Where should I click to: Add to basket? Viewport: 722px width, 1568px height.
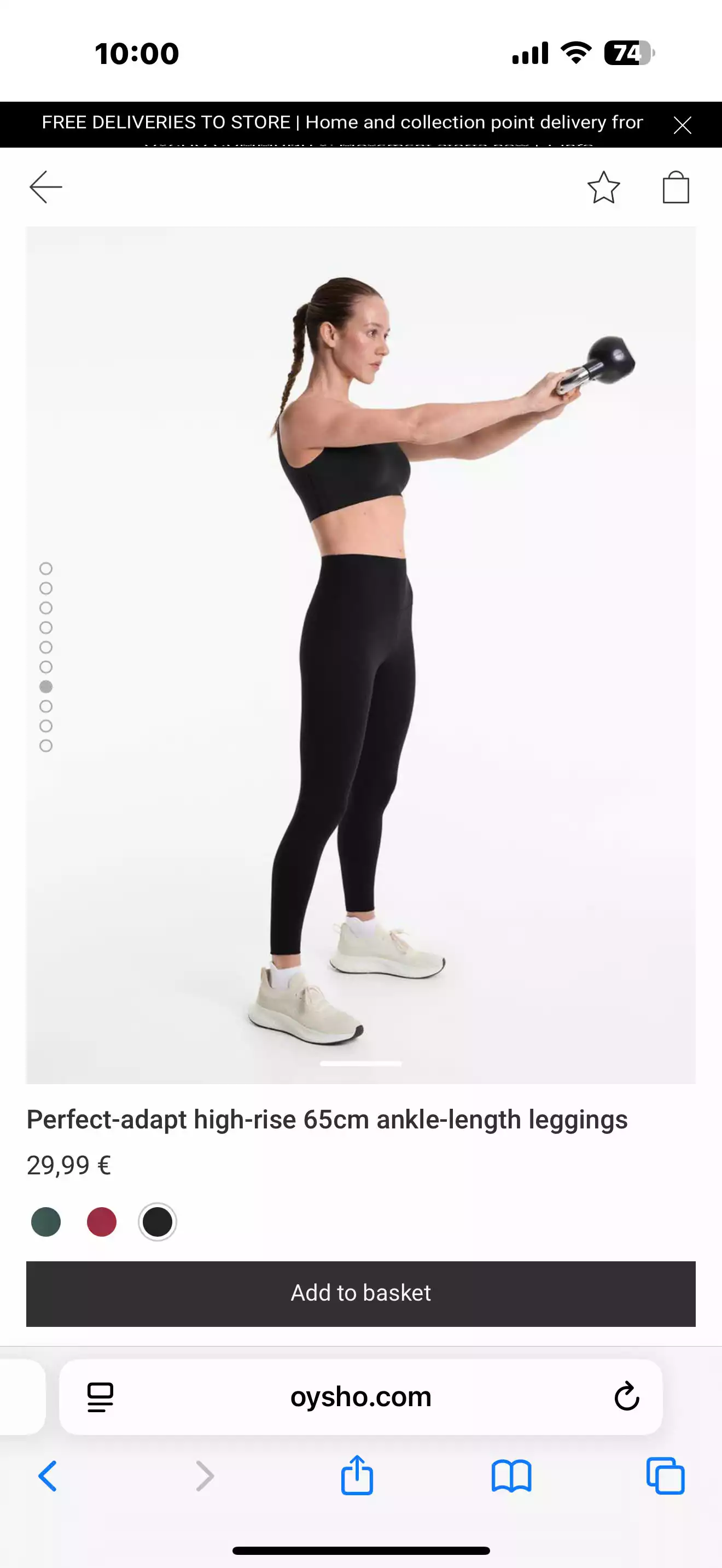tap(360, 1294)
